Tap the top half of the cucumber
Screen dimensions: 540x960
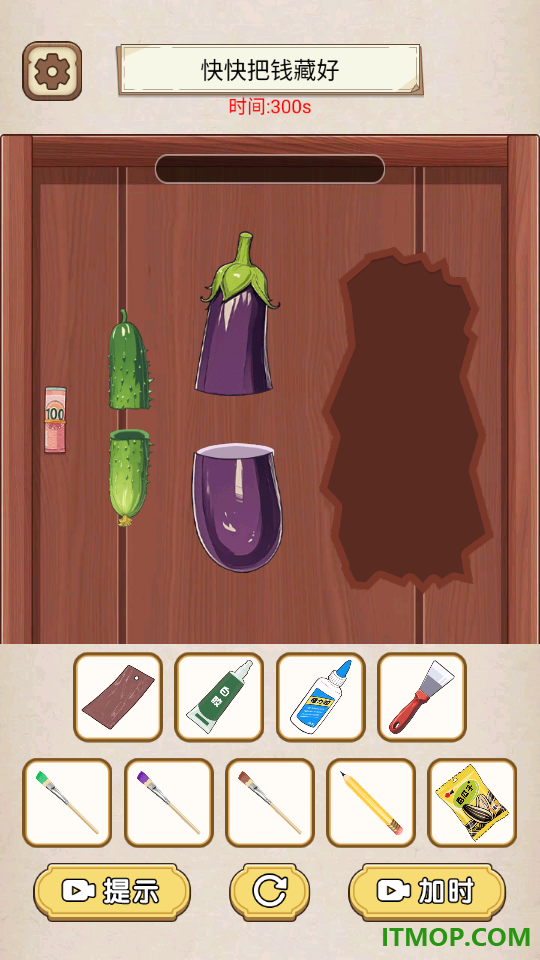(130, 360)
